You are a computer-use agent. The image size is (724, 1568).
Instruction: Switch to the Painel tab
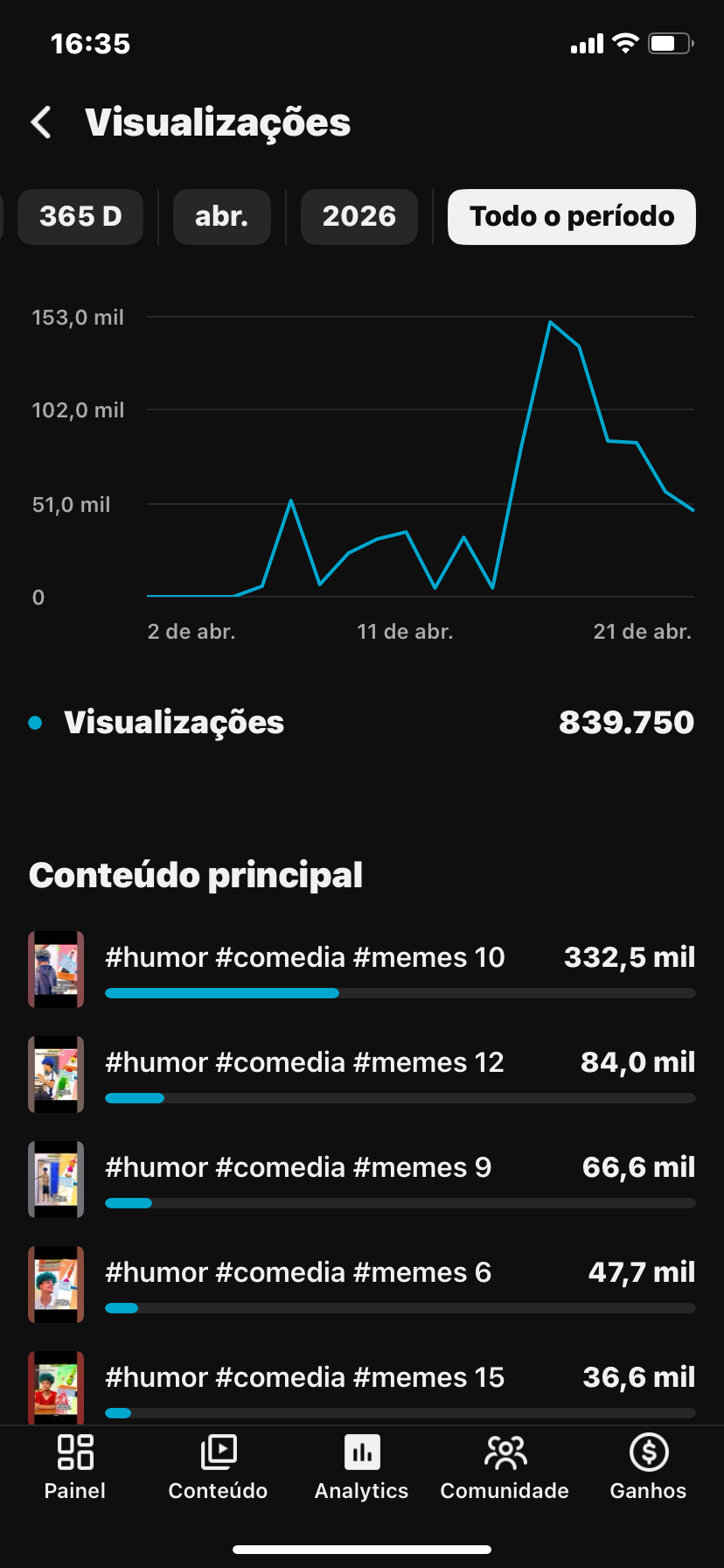tap(75, 1468)
